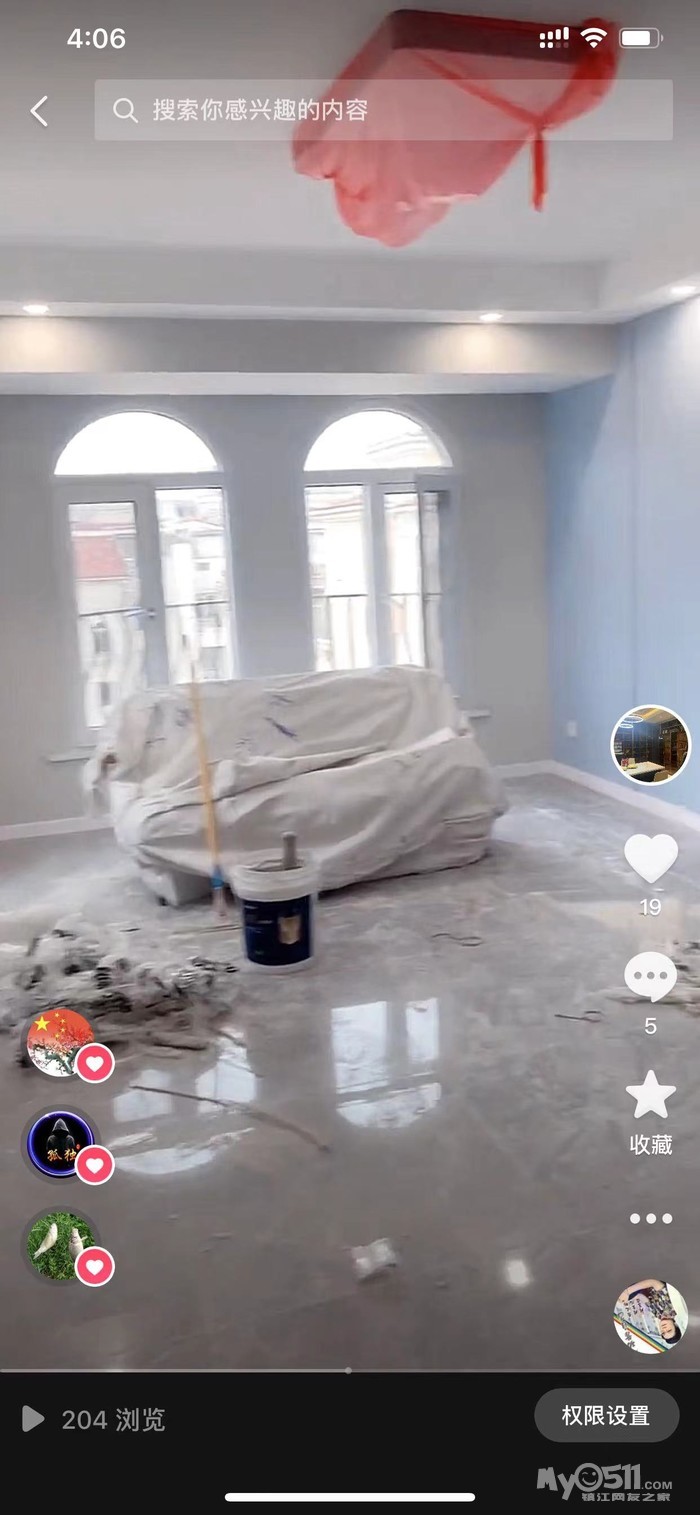Viewport: 700px width, 1515px height.
Task: Open 权限设置 permission settings
Action: [x=606, y=1415]
